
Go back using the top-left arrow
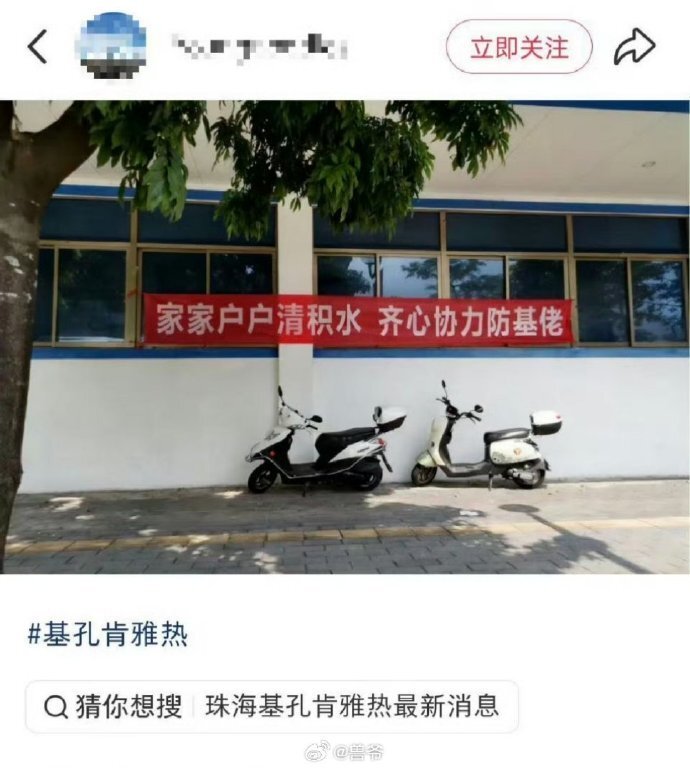coord(38,47)
